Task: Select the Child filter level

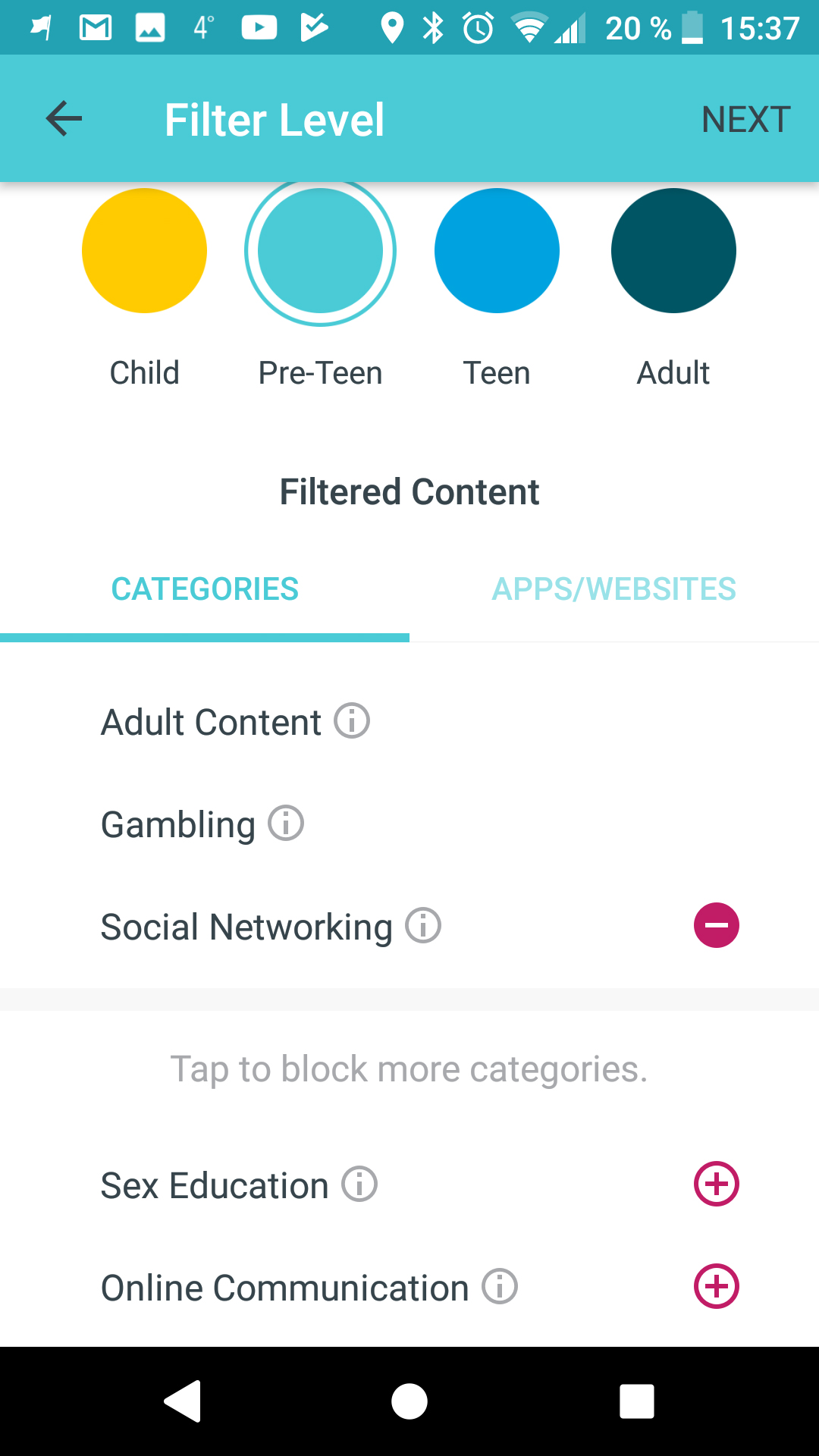Action: 144,250
